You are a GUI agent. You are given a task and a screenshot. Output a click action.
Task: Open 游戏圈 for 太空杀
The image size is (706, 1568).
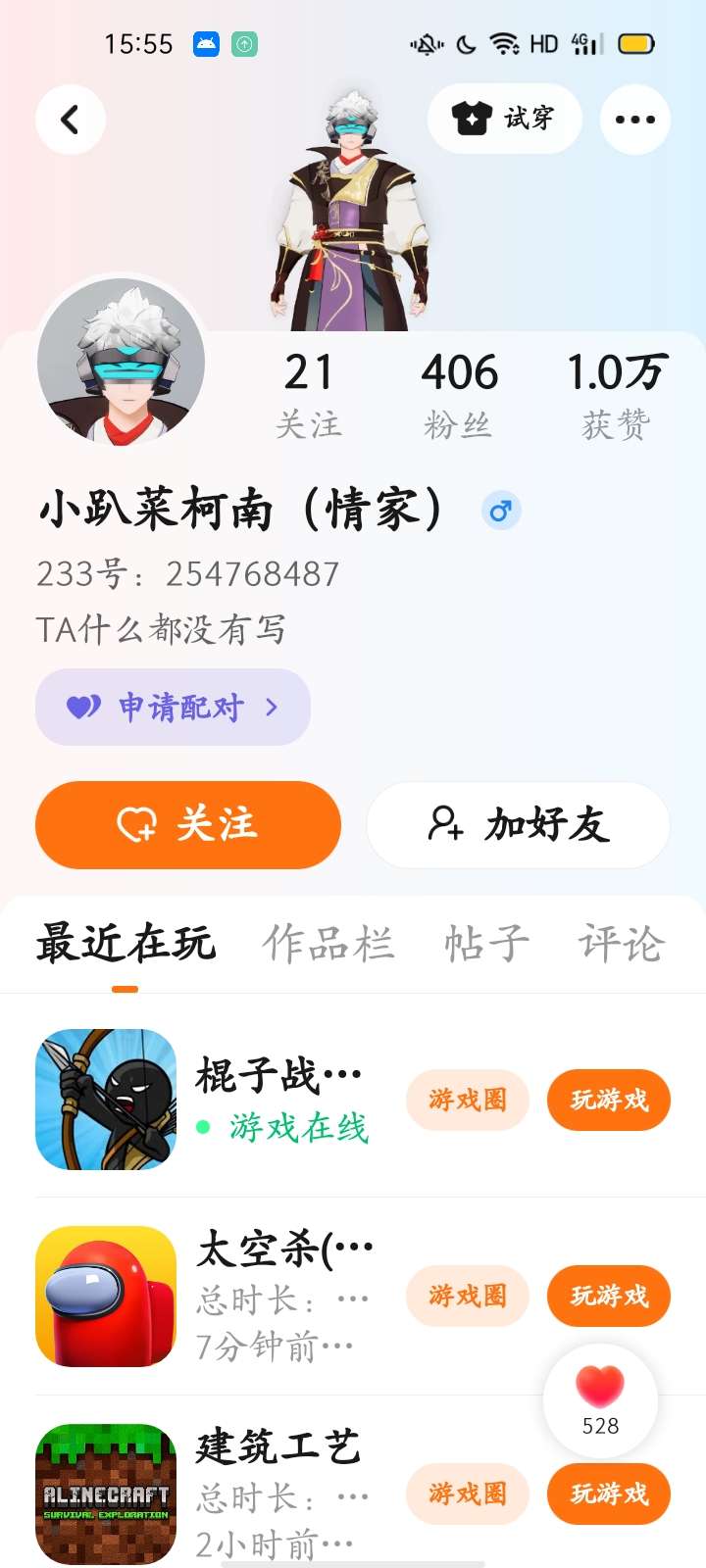tap(468, 1296)
